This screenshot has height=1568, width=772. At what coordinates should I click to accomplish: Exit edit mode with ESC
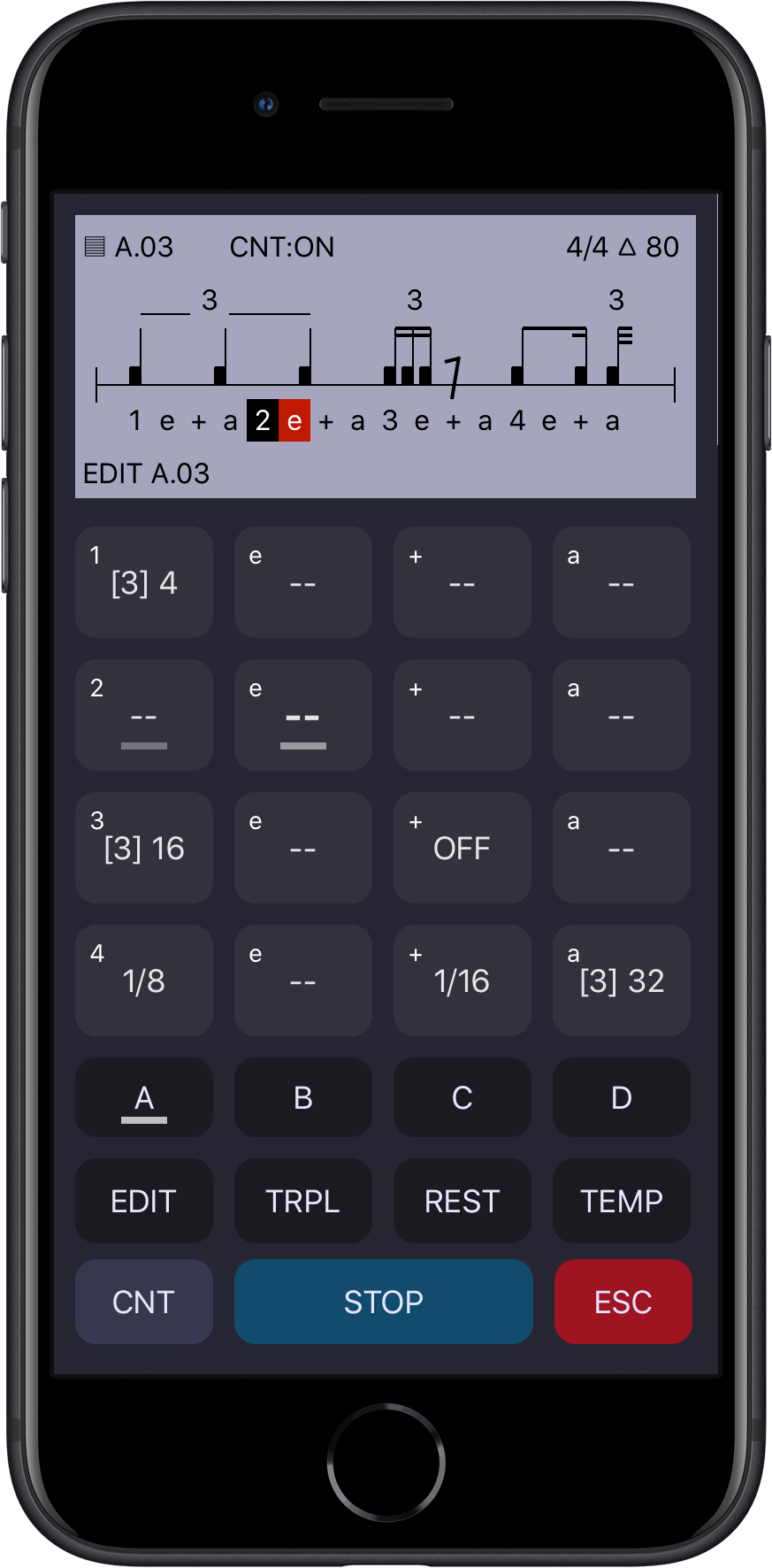[x=623, y=1302]
